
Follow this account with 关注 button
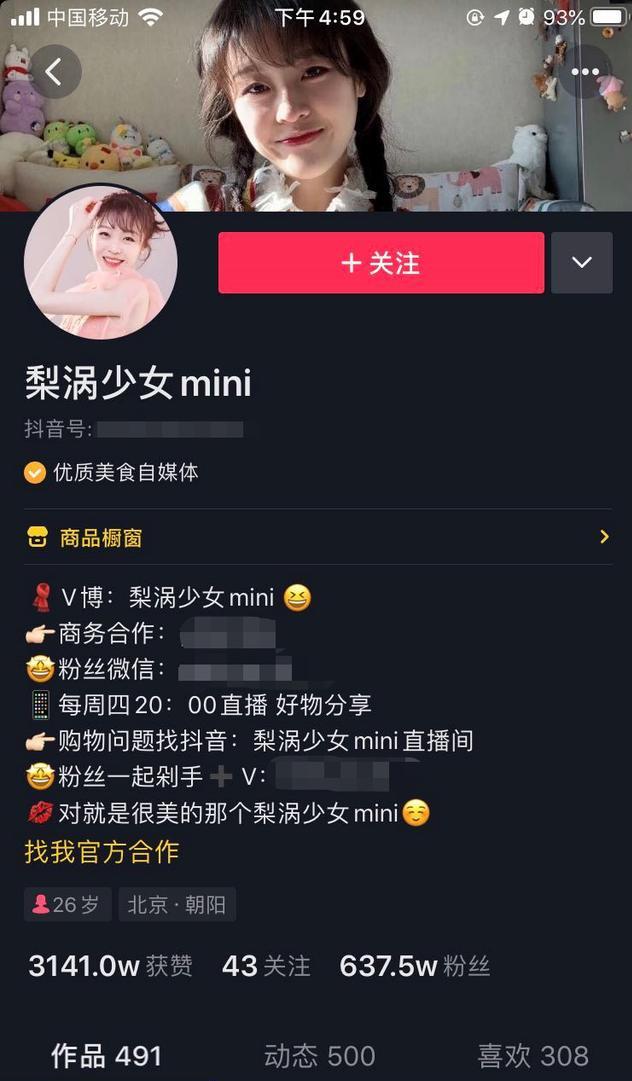(x=381, y=263)
